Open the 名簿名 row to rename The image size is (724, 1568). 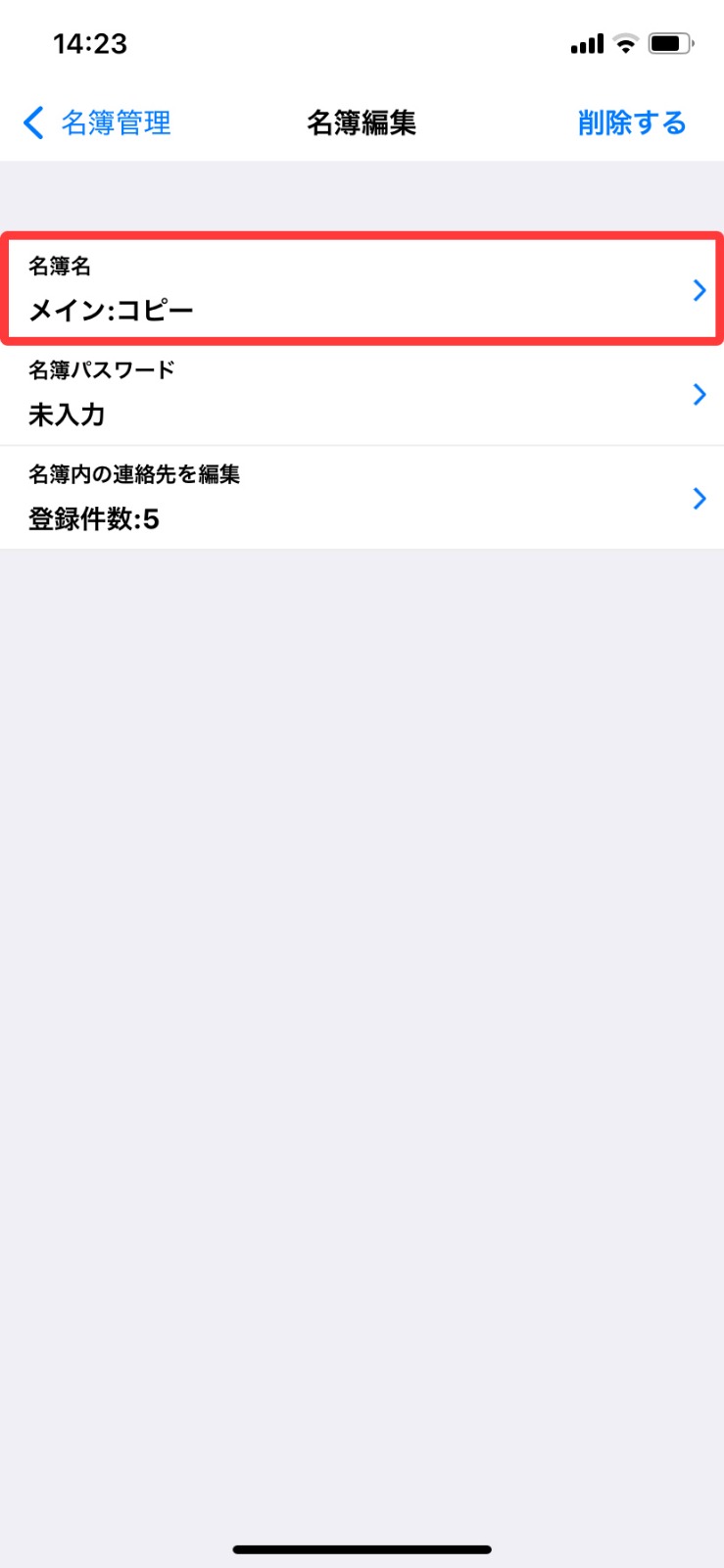pos(362,289)
